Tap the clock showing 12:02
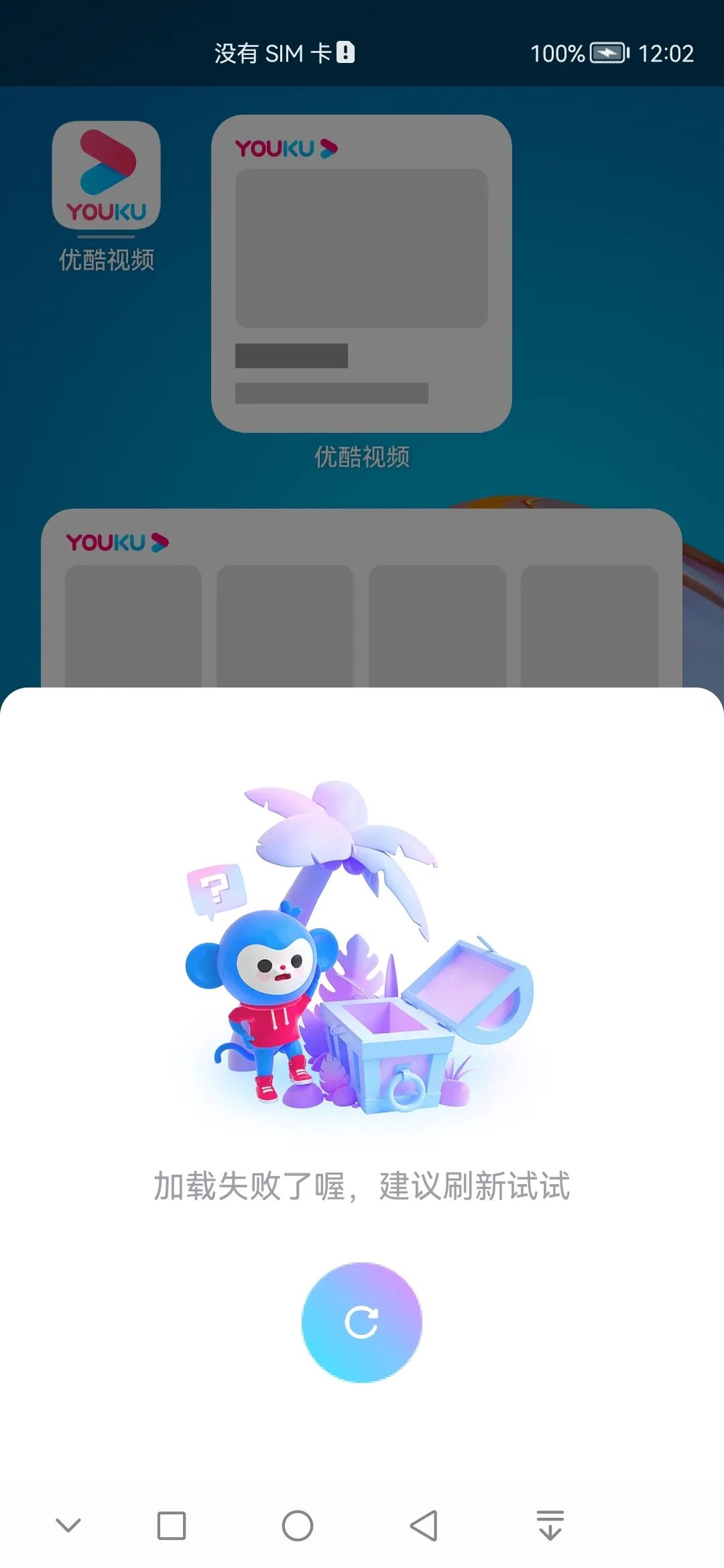 click(x=666, y=53)
